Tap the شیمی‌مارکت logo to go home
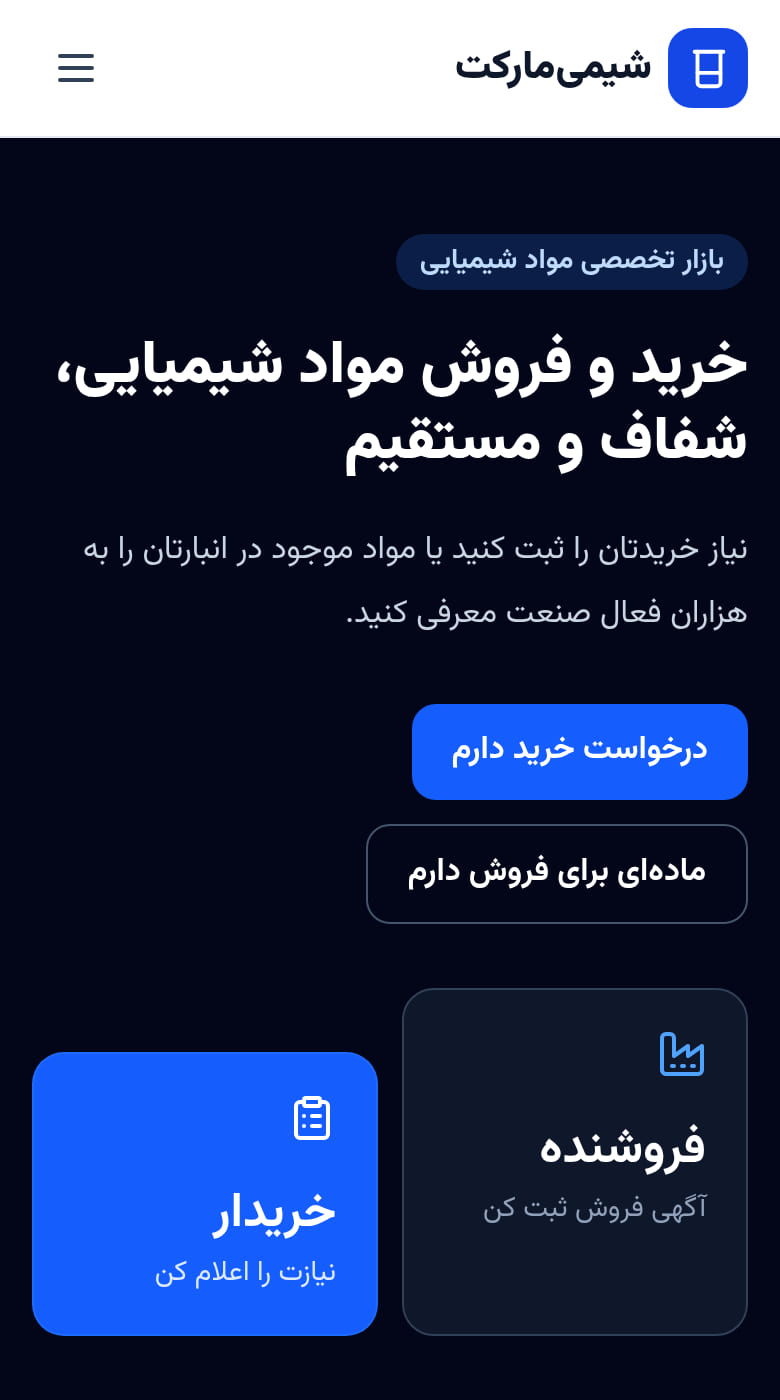 [602, 68]
